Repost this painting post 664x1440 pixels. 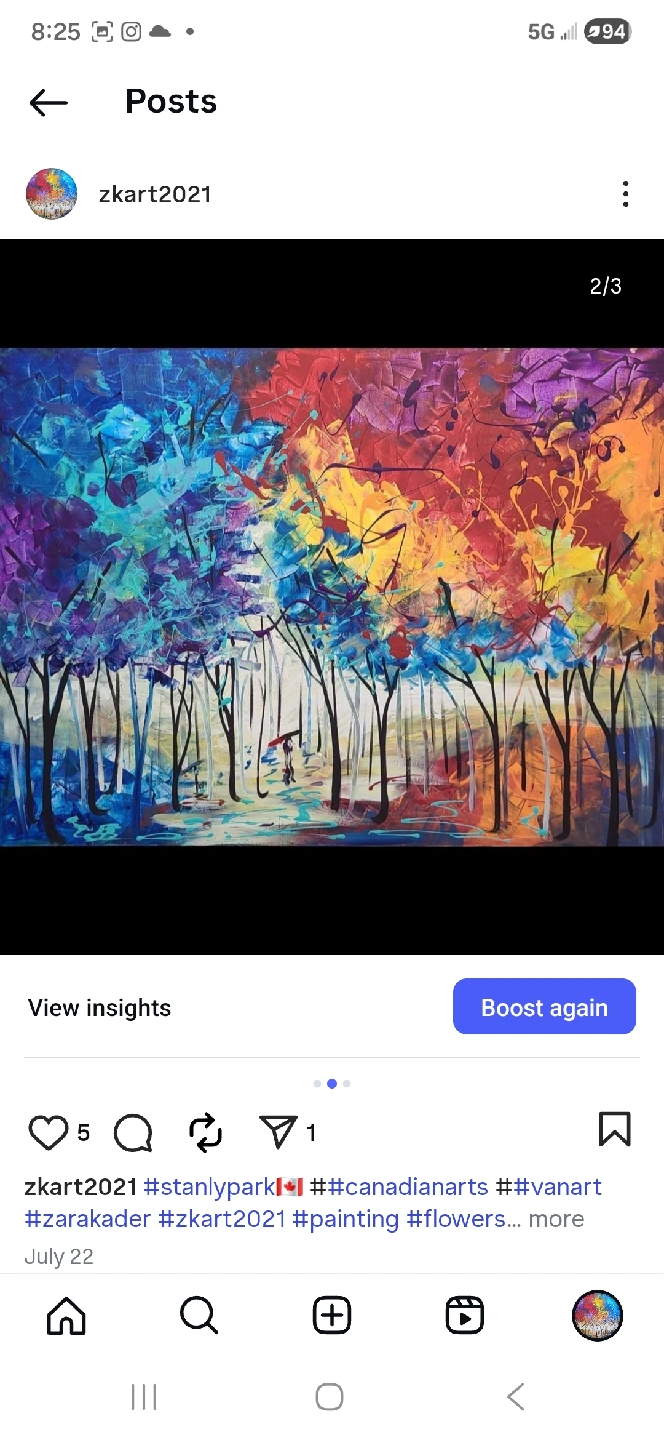point(206,1132)
